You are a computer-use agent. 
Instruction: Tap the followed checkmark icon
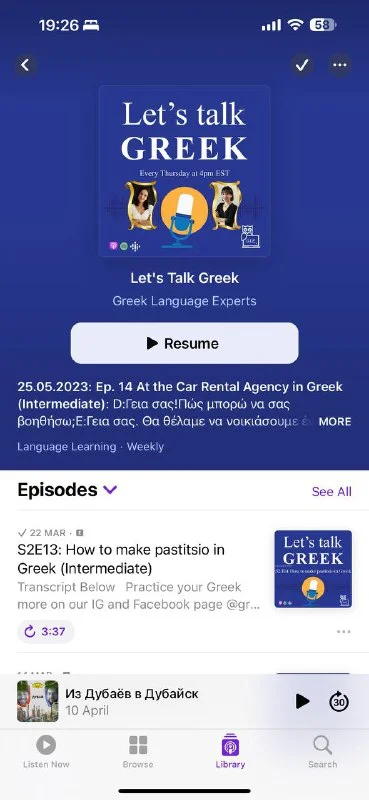[x=302, y=65]
